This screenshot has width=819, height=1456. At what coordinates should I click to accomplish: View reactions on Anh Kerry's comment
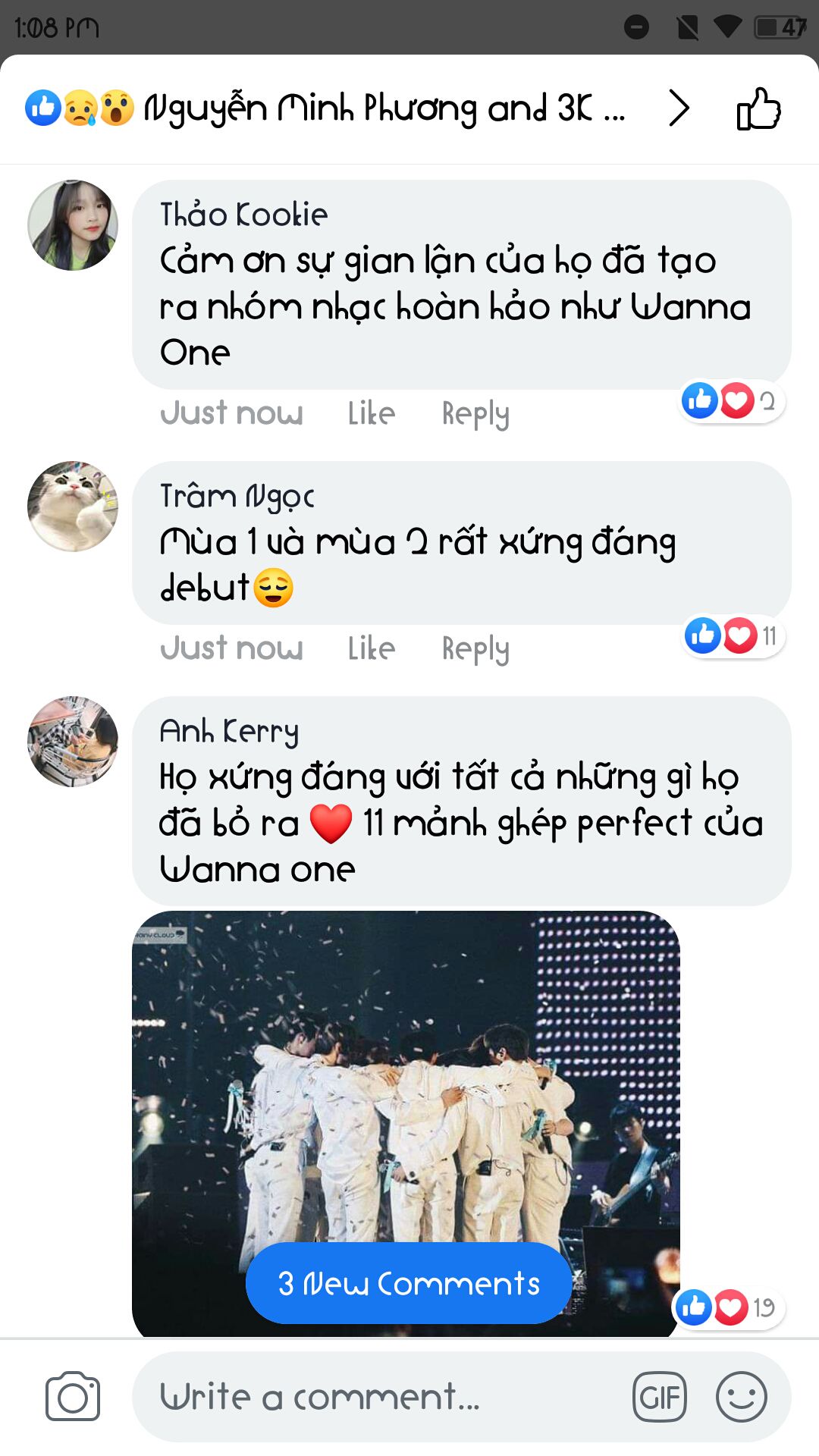[x=728, y=1307]
